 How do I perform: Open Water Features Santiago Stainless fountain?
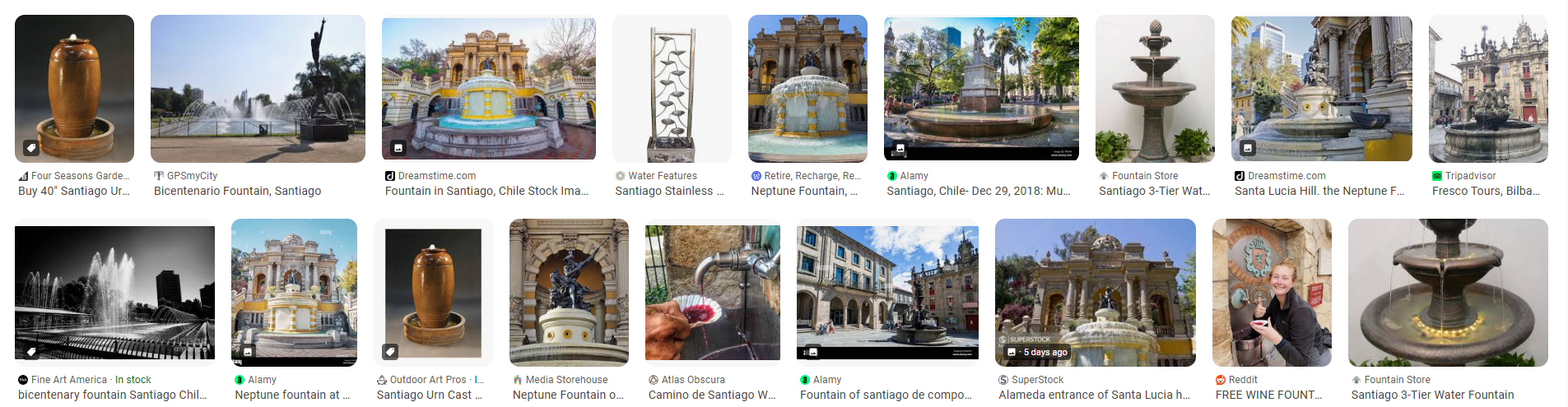point(672,89)
